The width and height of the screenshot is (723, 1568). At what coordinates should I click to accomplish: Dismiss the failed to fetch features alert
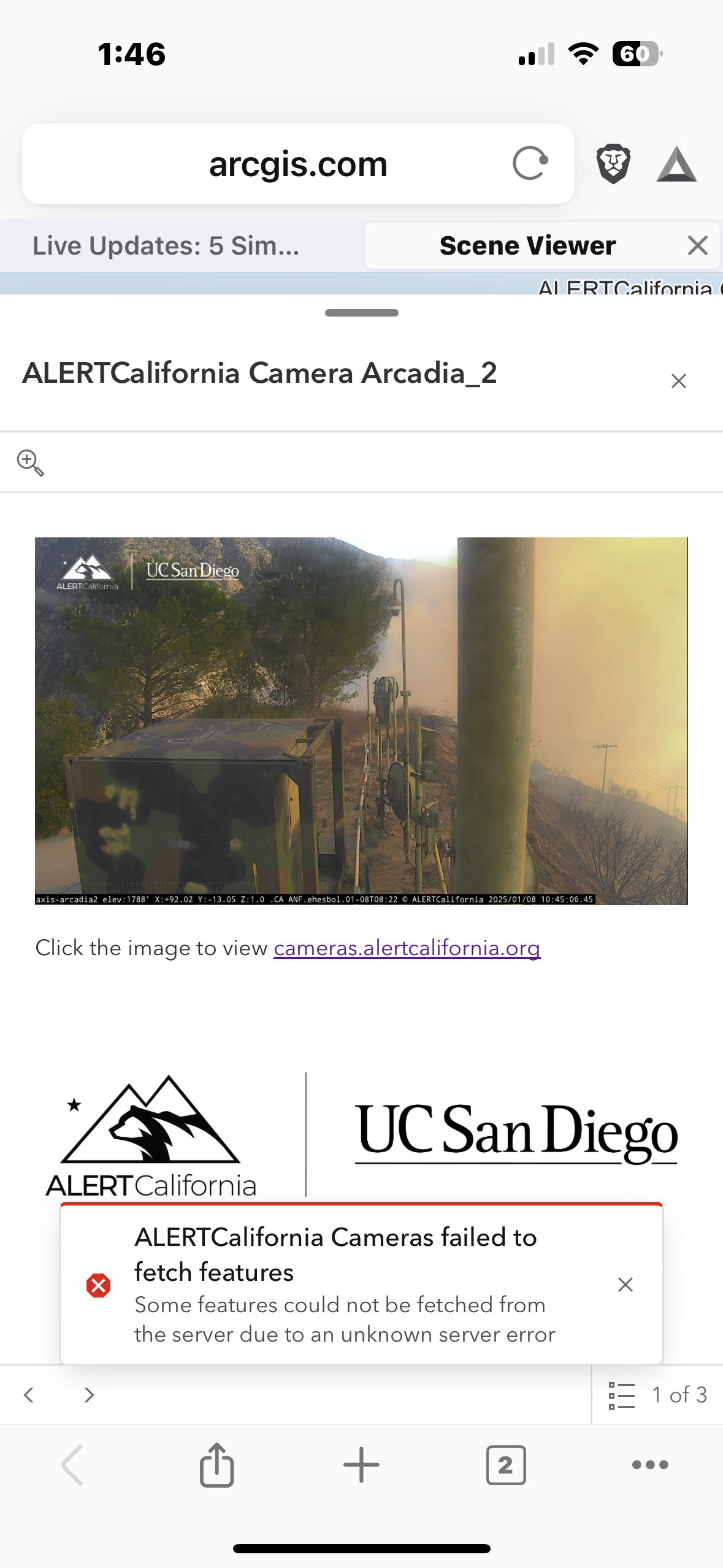pos(625,1285)
